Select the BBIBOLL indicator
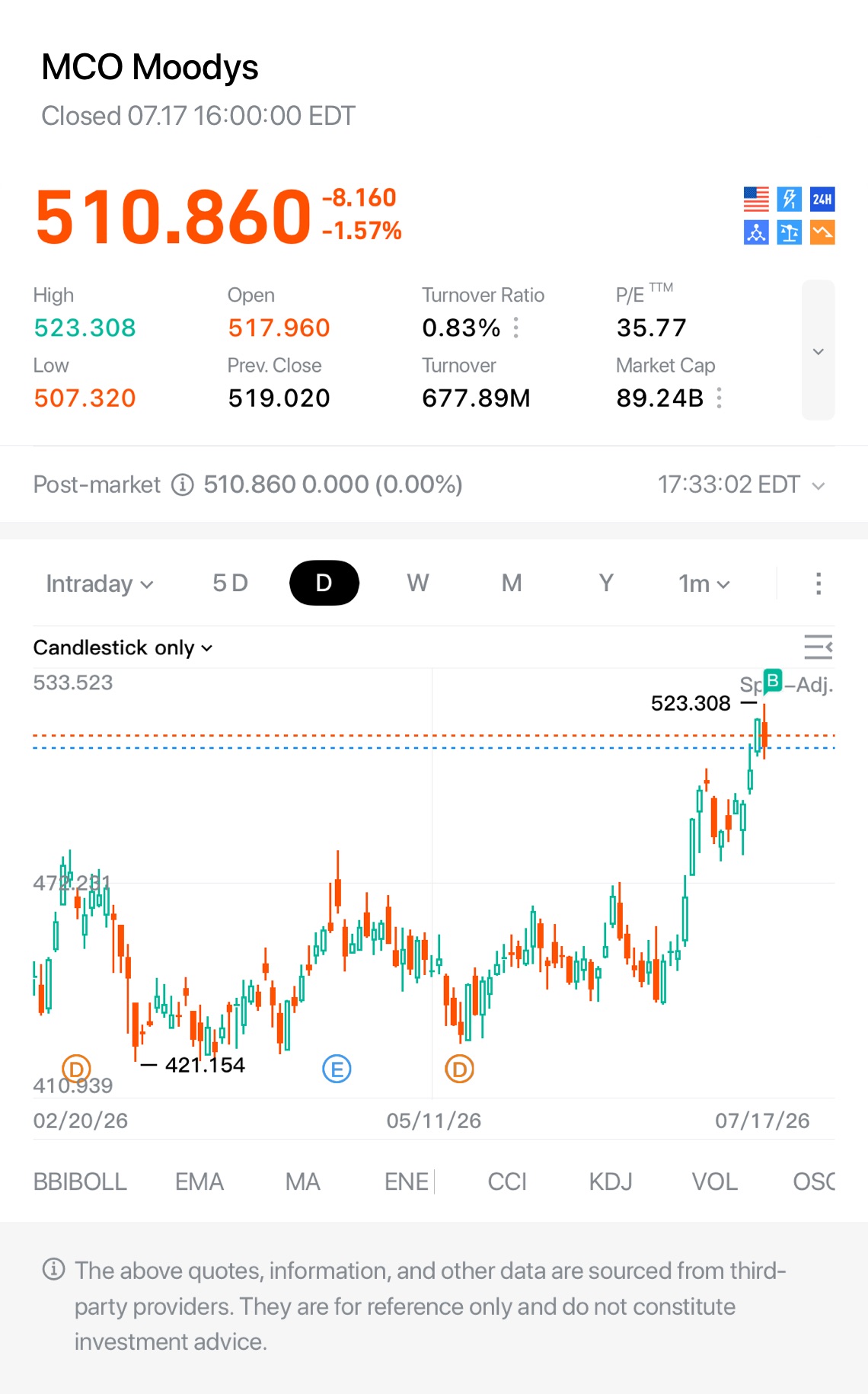 coord(80,1181)
